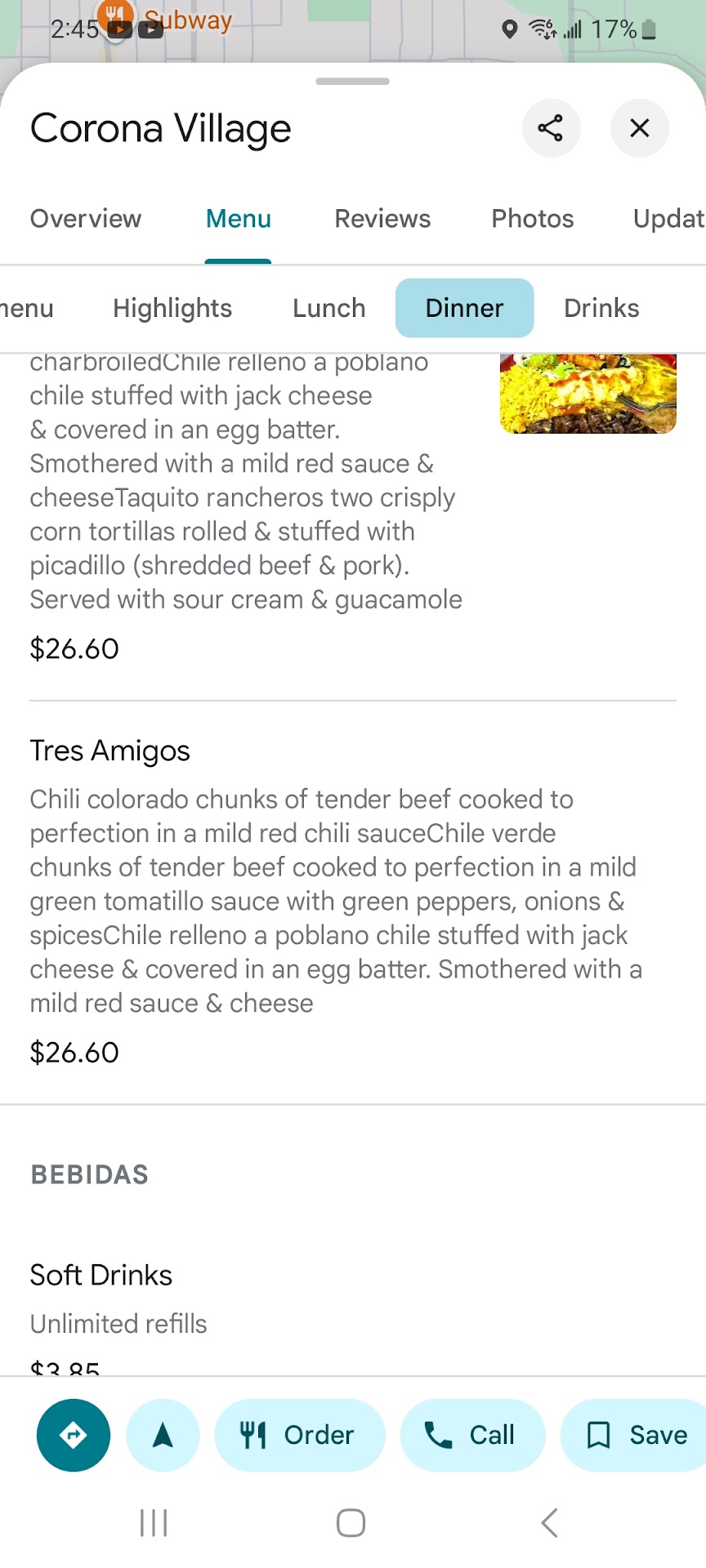This screenshot has width=706, height=1568.
Task: Open the Updates tab
Action: [668, 219]
